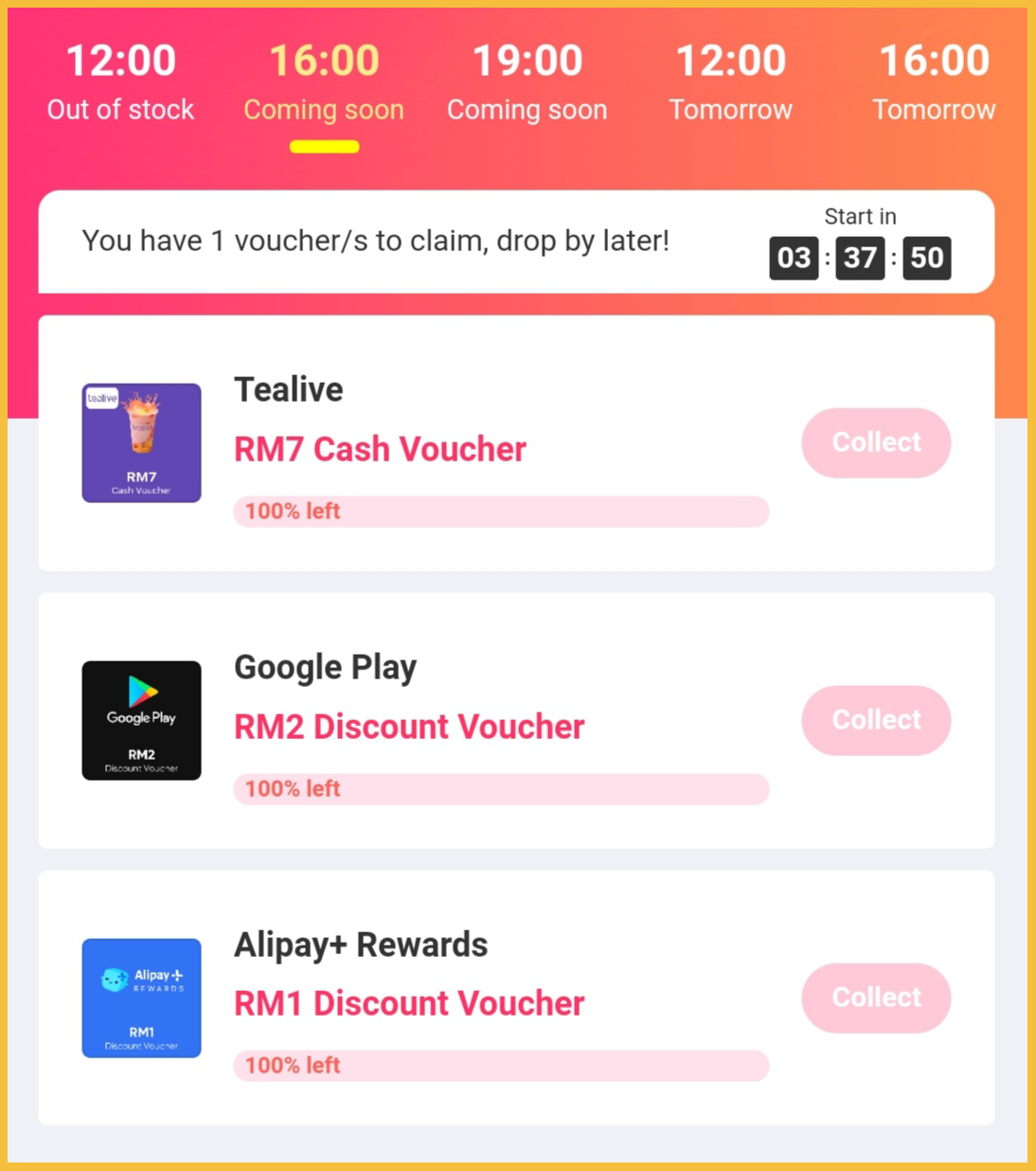View the 12:00 Tomorrow slot

point(730,83)
